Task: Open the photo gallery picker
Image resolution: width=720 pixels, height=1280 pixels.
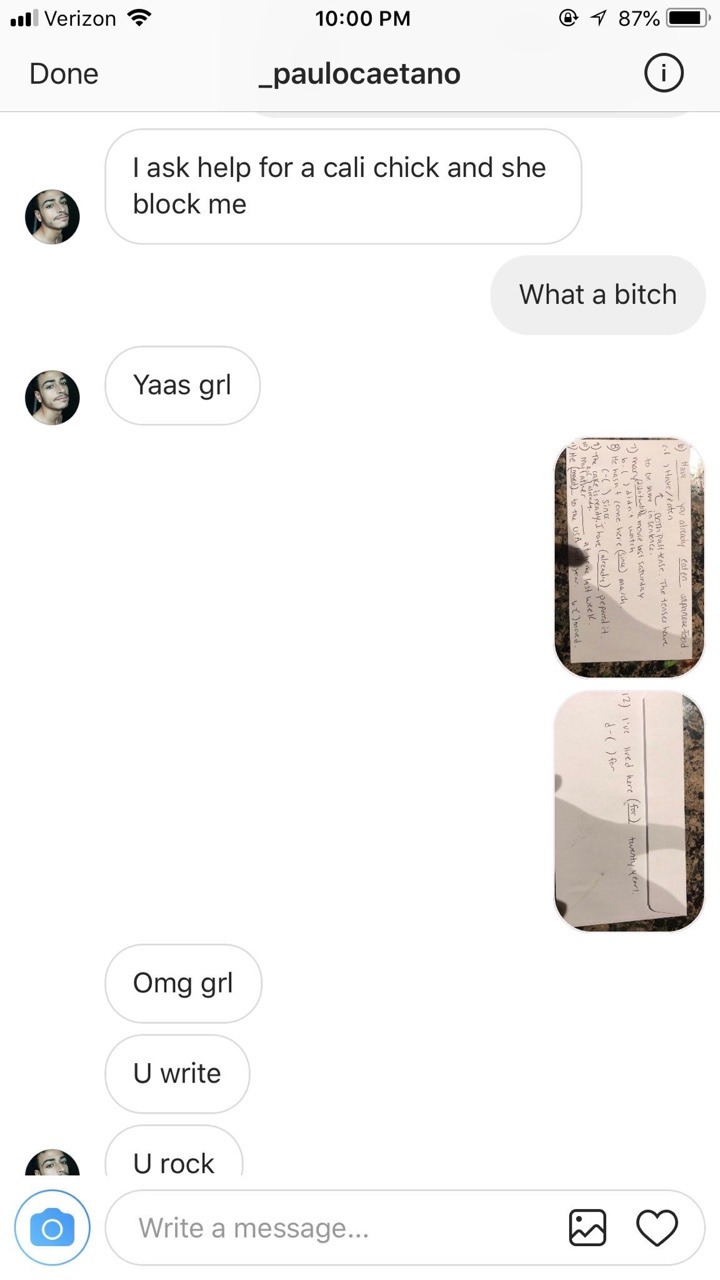Action: tap(587, 1228)
